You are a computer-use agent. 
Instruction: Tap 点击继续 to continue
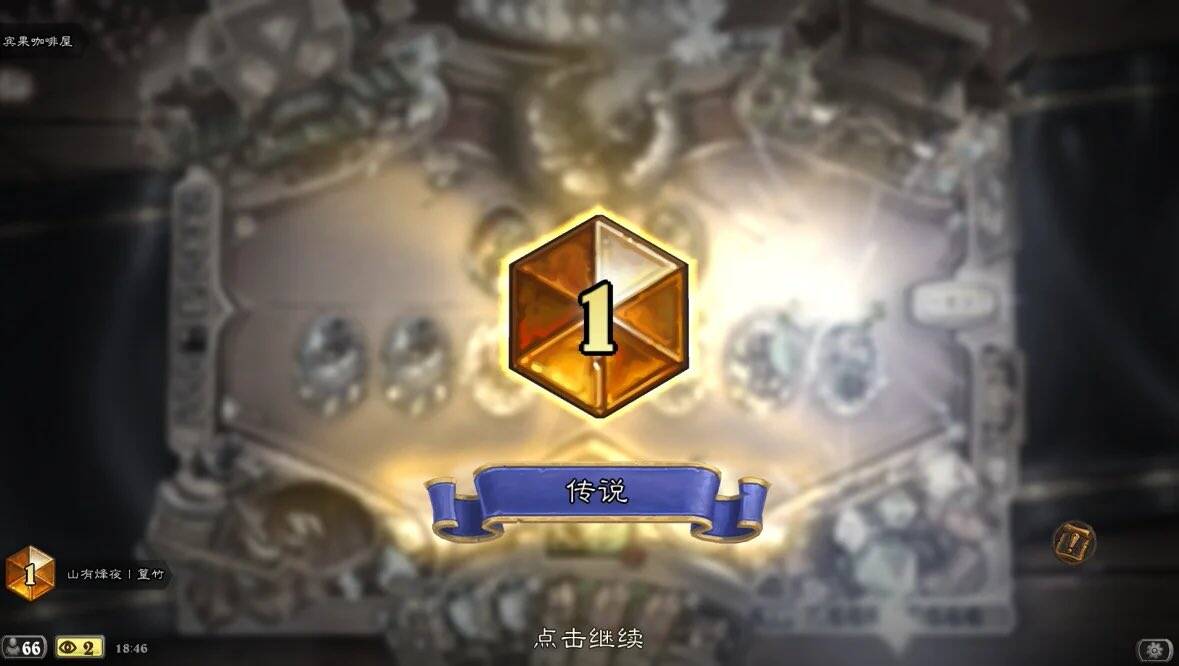pyautogui.click(x=588, y=638)
